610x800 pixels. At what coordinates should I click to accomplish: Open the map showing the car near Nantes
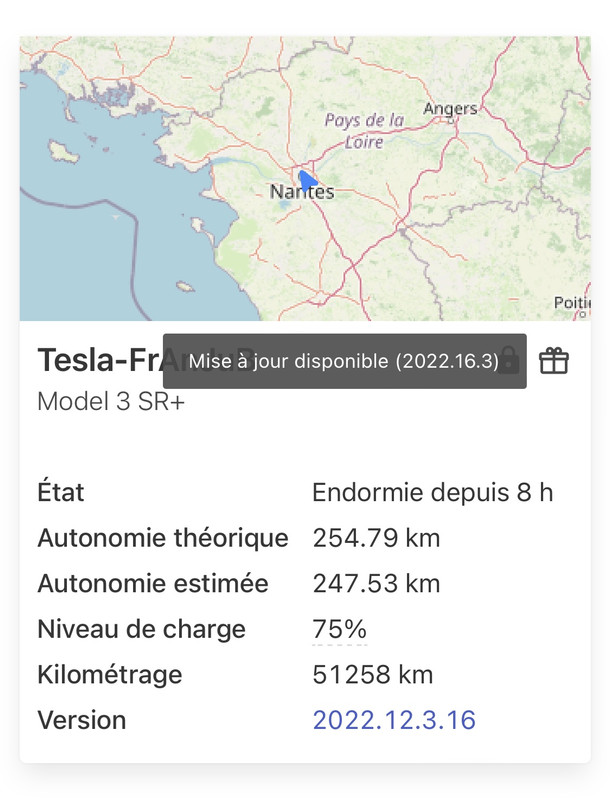305,180
